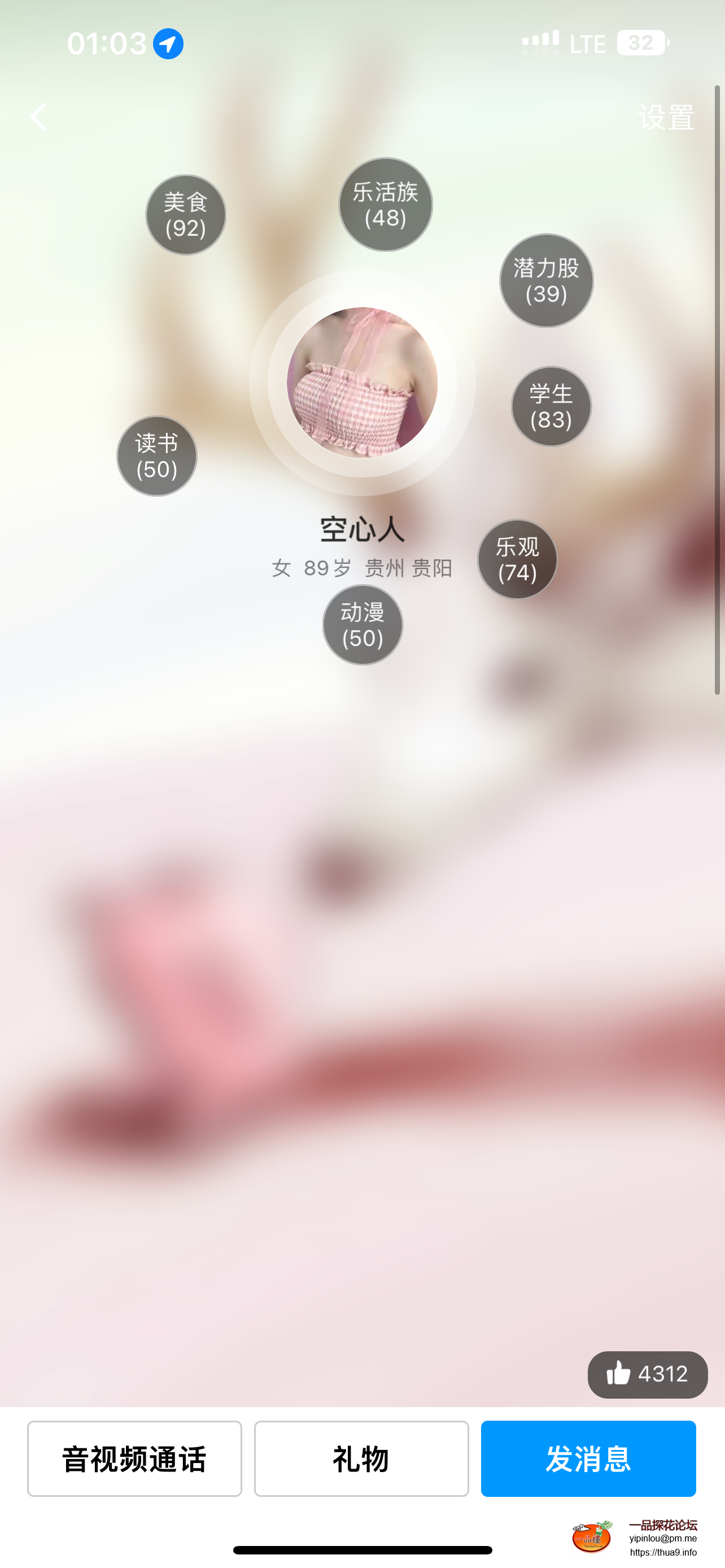
Task: Start 音视频通话 with this user
Action: pyautogui.click(x=134, y=1458)
